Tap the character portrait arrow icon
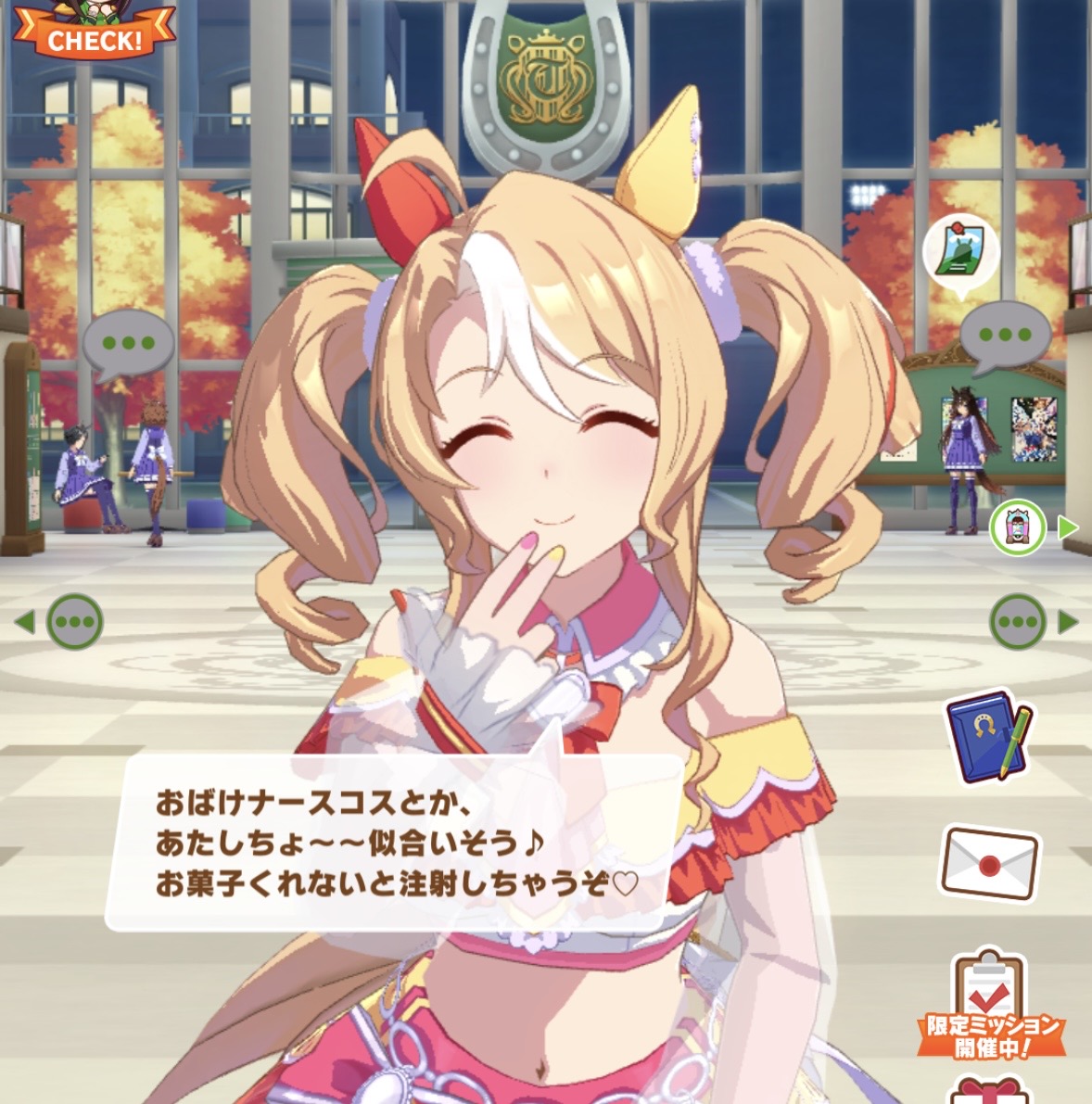The height and width of the screenshot is (1104, 1092). click(x=1019, y=529)
